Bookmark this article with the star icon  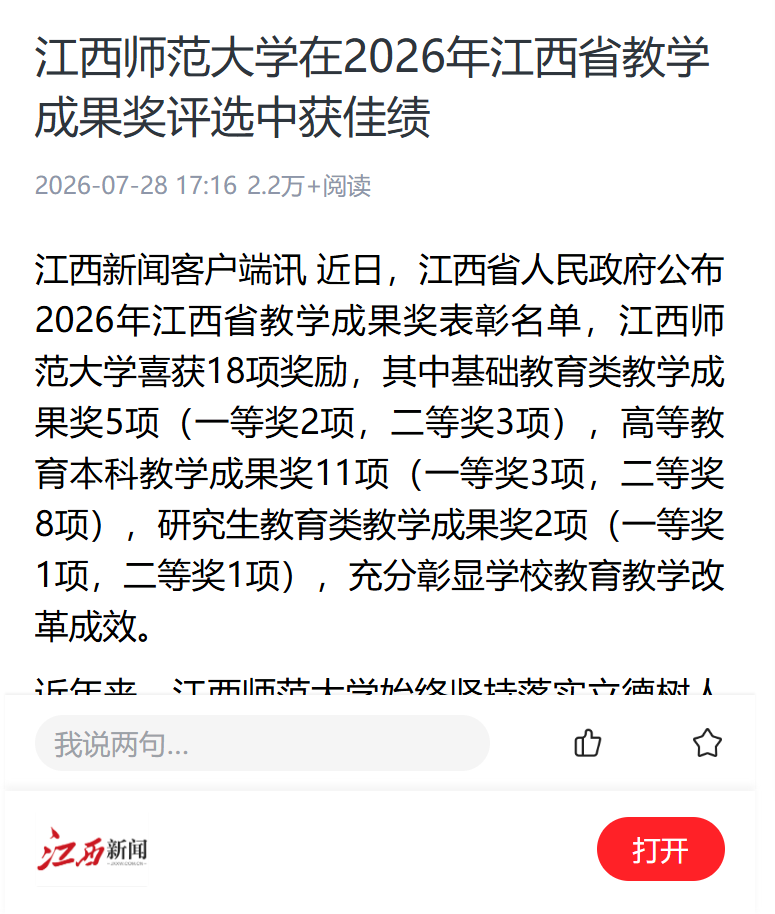707,743
